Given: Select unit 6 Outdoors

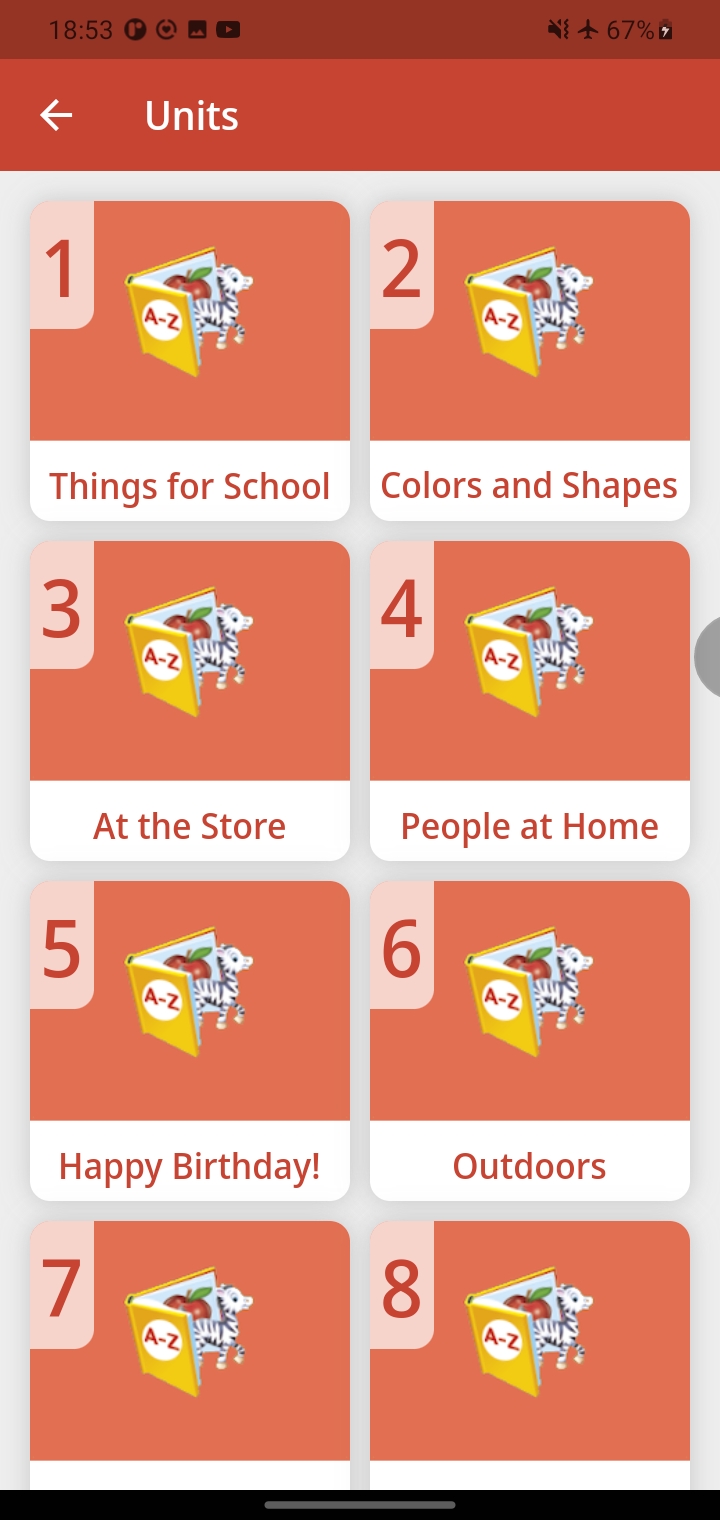Looking at the screenshot, I should point(530,1040).
